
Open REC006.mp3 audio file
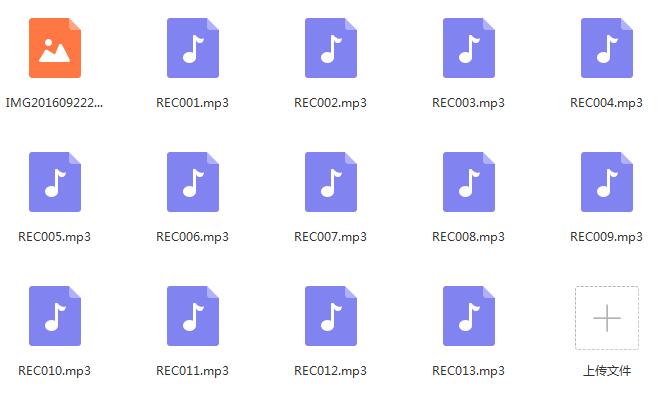193,183
